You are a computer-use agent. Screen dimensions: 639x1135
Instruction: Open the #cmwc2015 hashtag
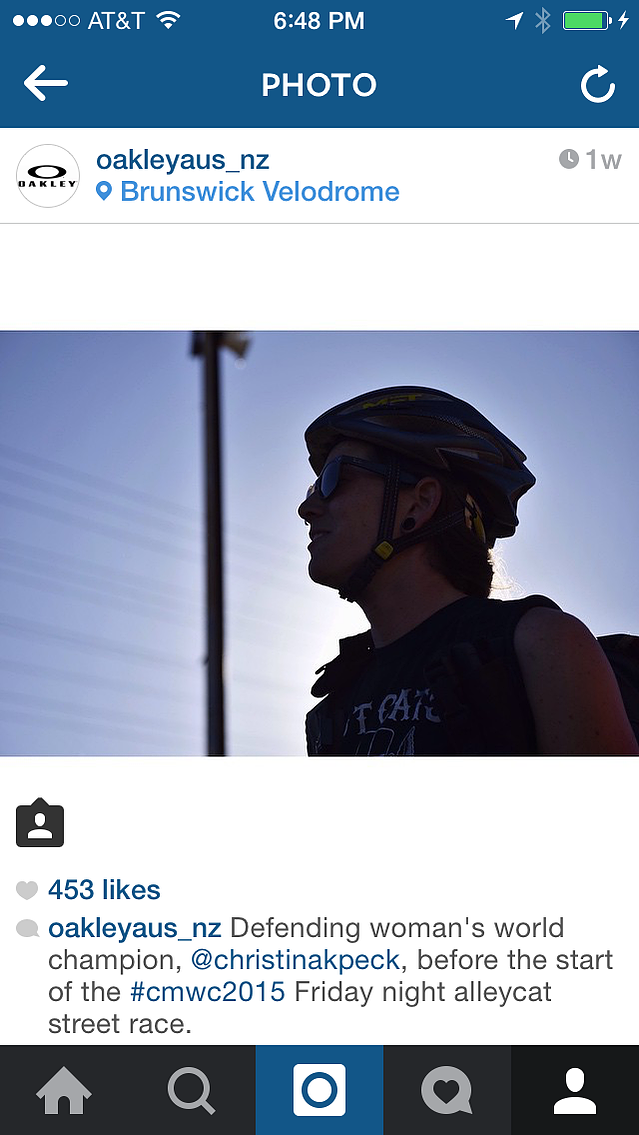pos(208,992)
